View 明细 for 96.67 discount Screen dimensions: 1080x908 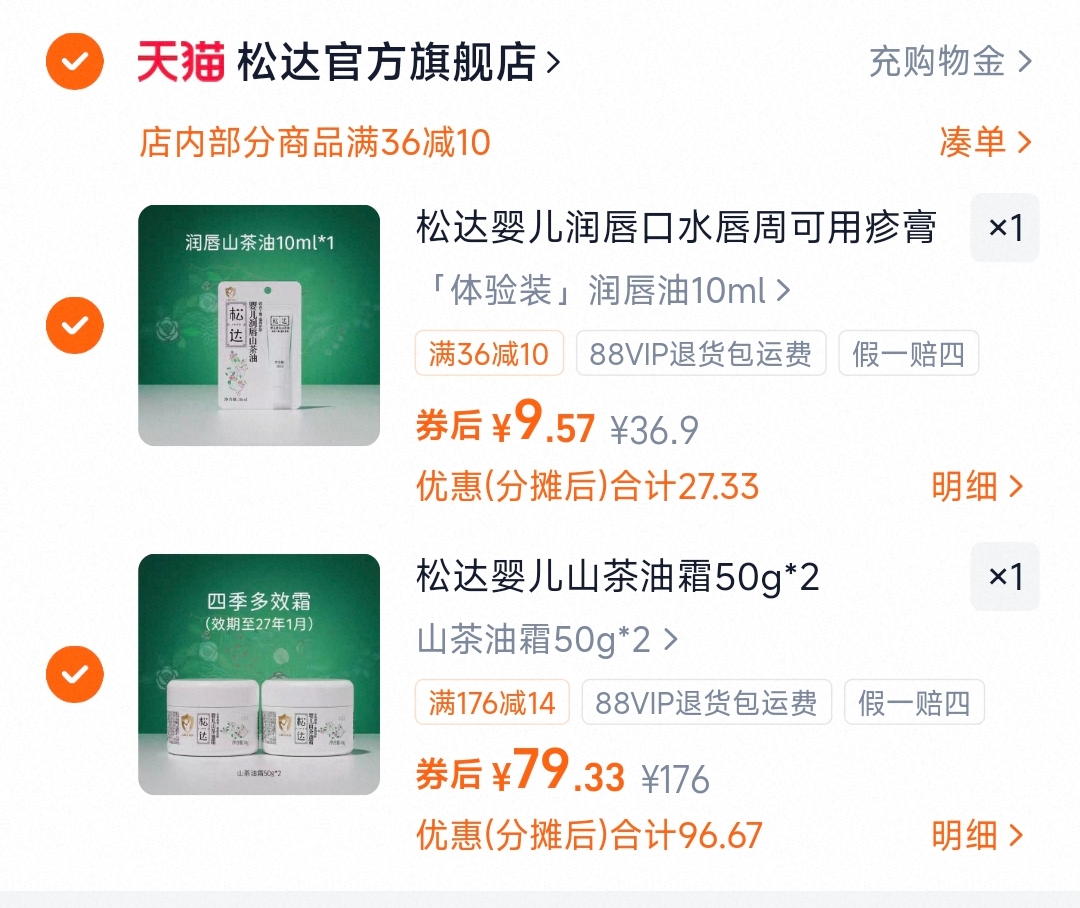(x=977, y=835)
